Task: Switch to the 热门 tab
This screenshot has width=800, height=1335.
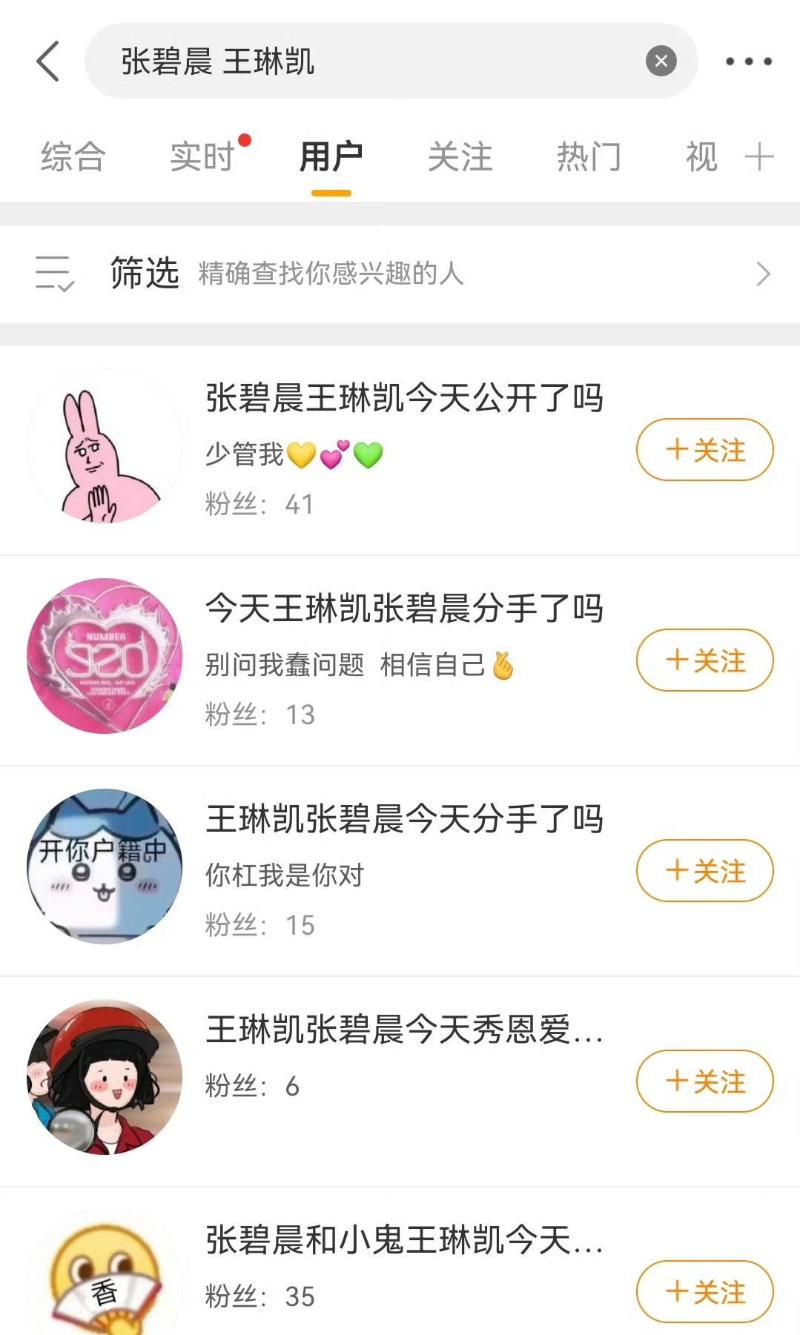Action: coord(589,157)
